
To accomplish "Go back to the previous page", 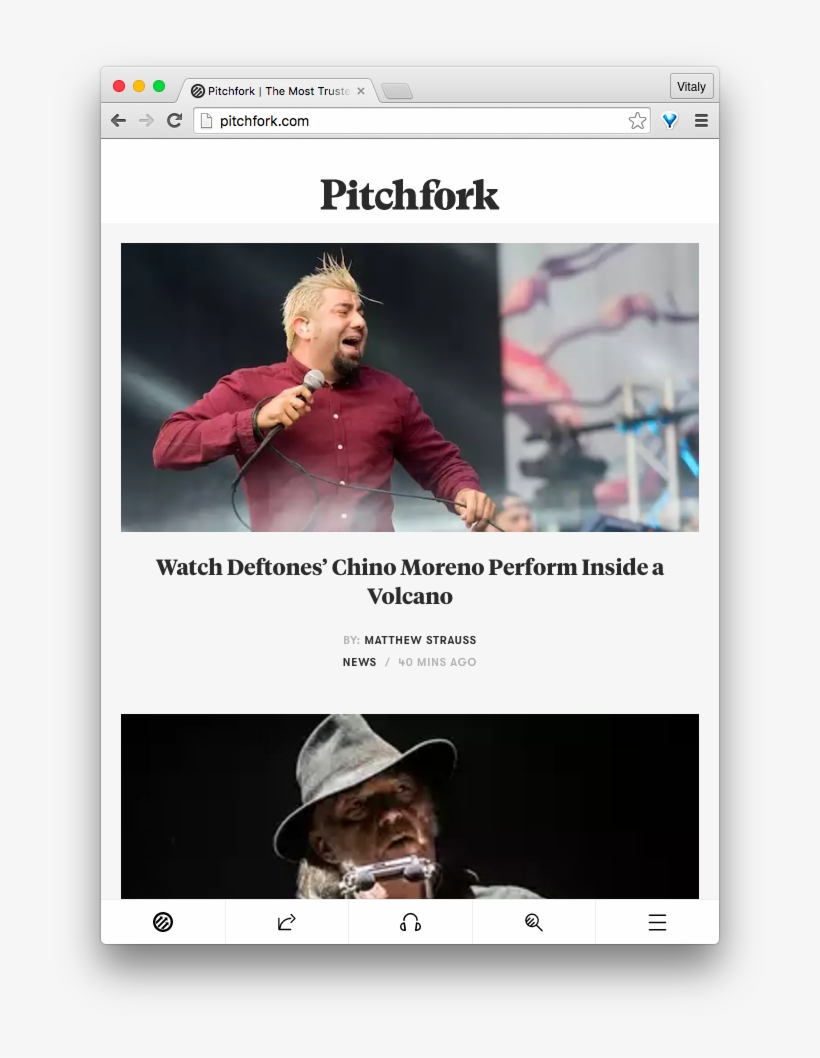I will point(118,121).
